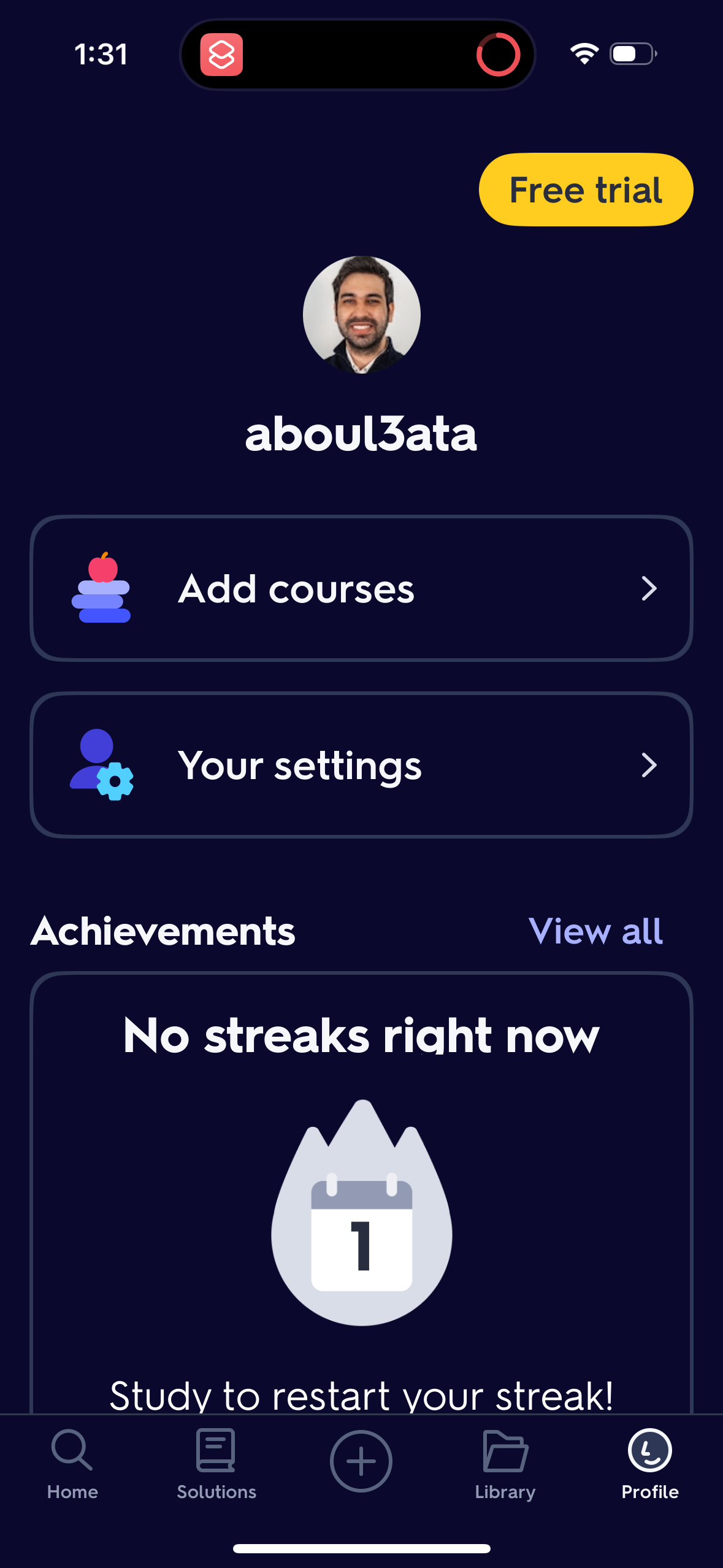Open the Library folder icon
The width and height of the screenshot is (723, 1568).
(x=505, y=1451)
